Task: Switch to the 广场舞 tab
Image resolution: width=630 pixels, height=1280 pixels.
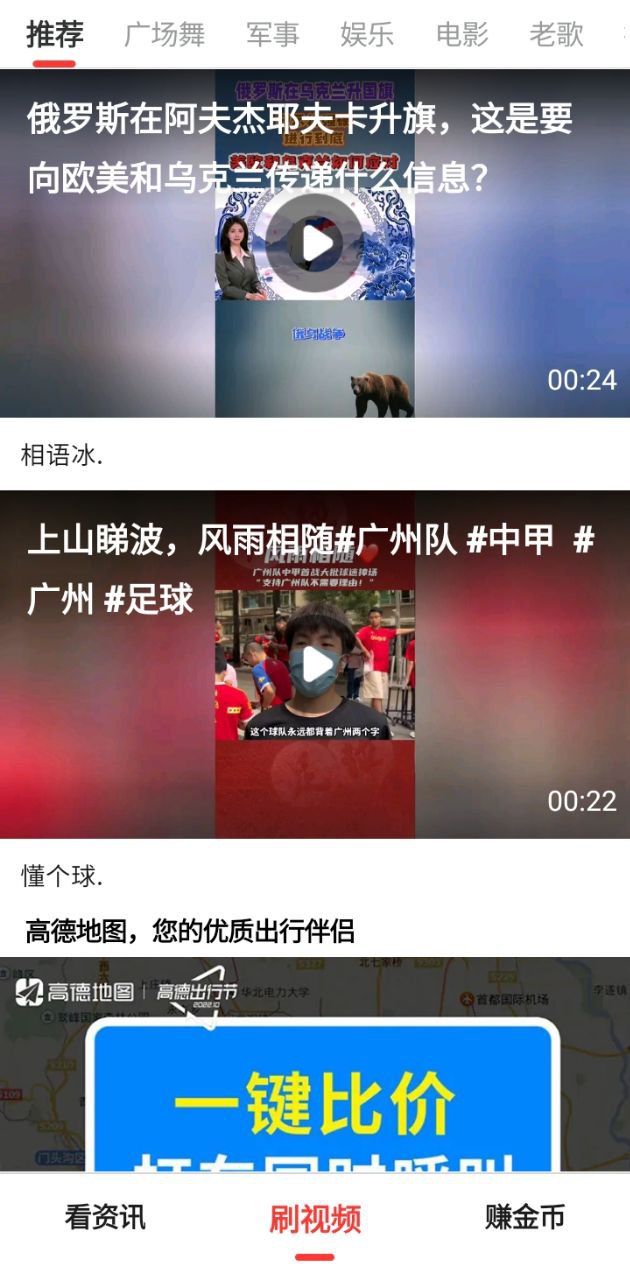Action: click(164, 35)
